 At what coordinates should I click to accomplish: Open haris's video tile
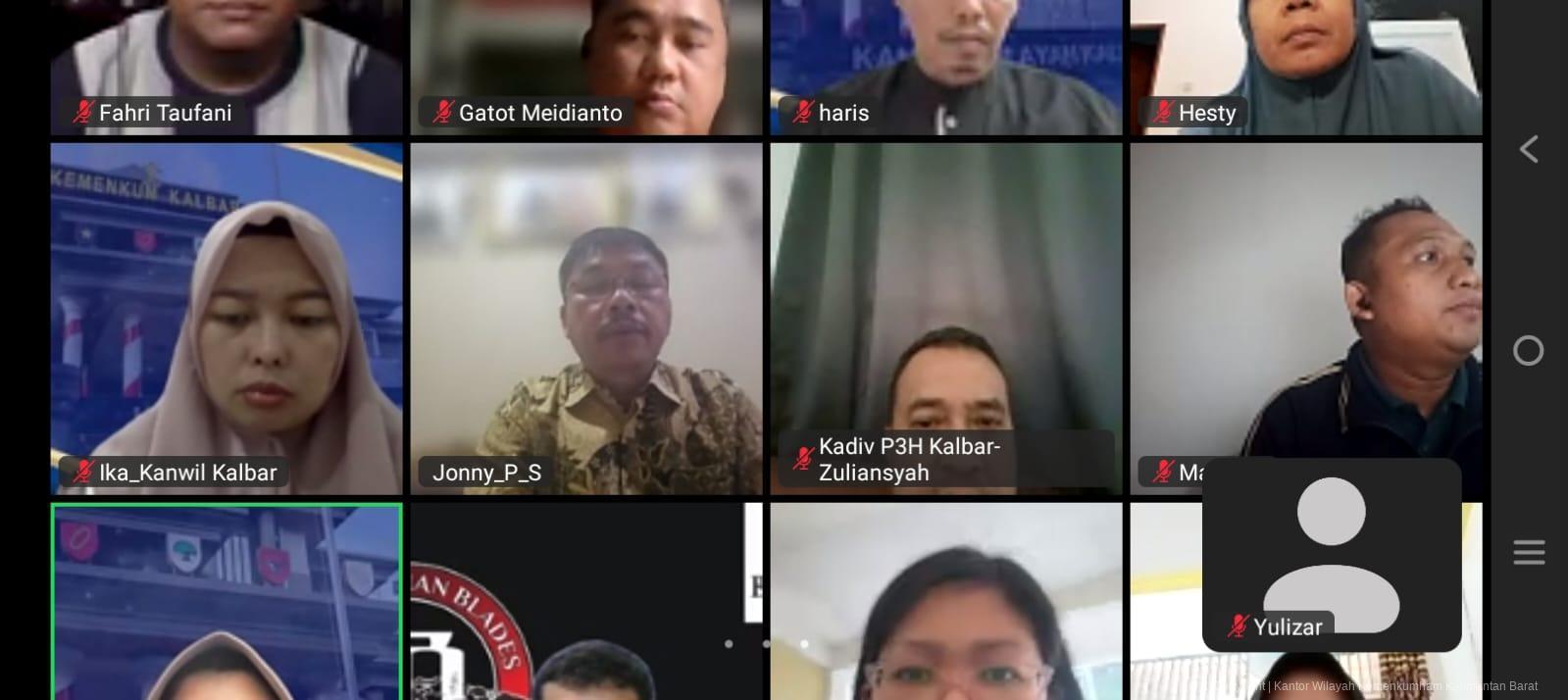[x=945, y=59]
